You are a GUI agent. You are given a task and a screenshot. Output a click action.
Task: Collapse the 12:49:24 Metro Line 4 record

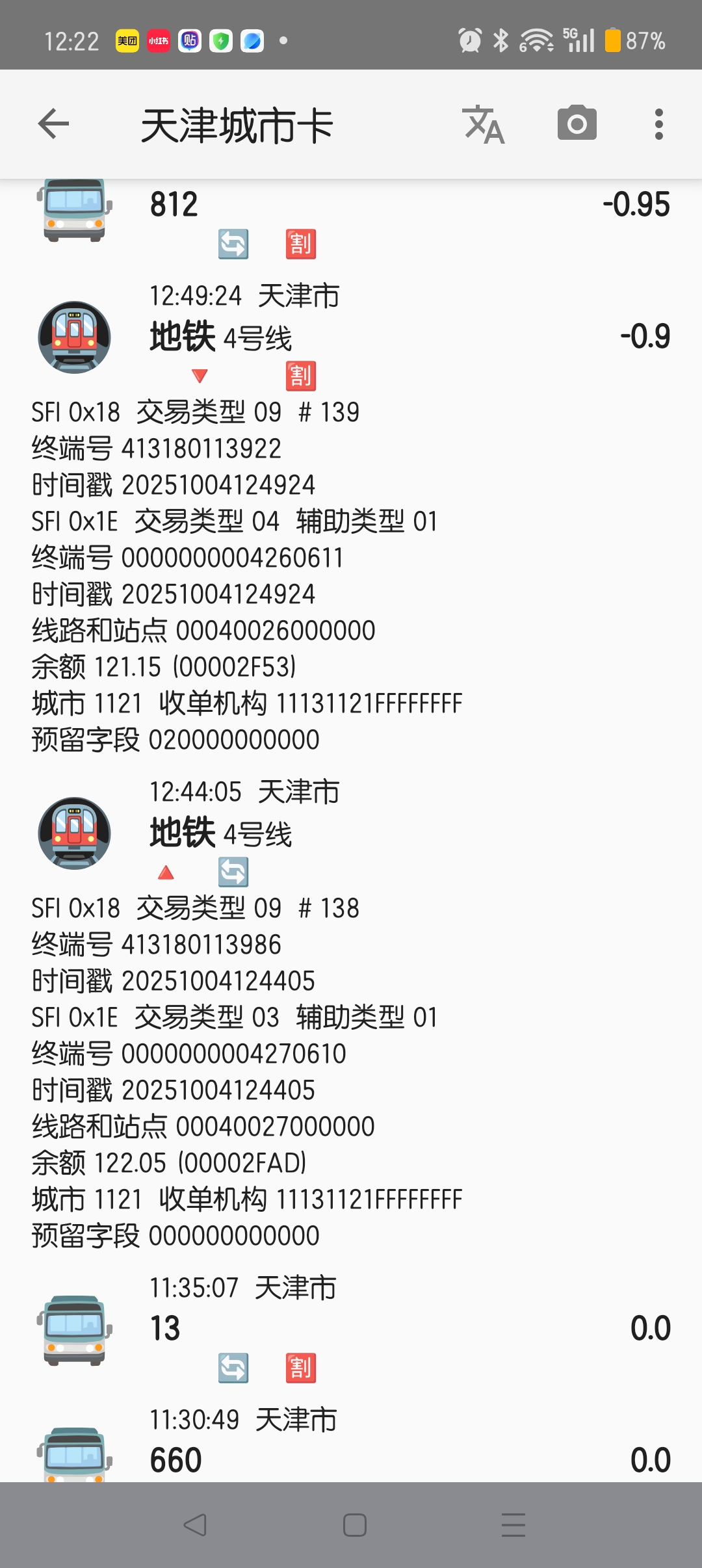351,337
